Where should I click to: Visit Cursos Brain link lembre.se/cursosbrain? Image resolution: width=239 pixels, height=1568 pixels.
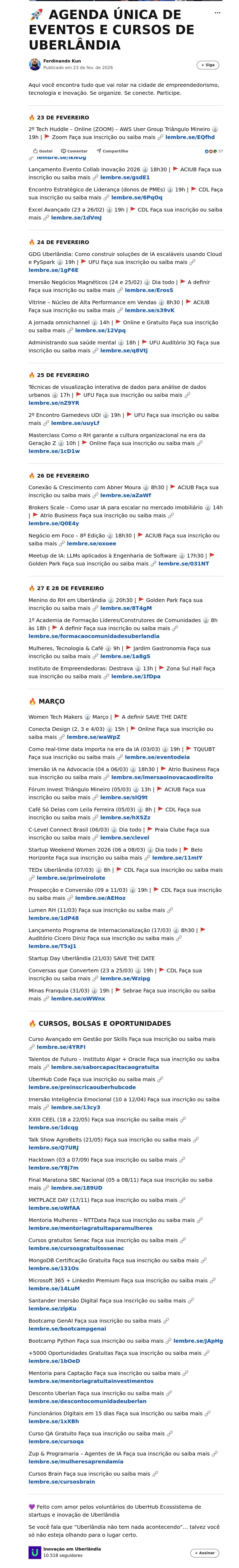[61, 1481]
